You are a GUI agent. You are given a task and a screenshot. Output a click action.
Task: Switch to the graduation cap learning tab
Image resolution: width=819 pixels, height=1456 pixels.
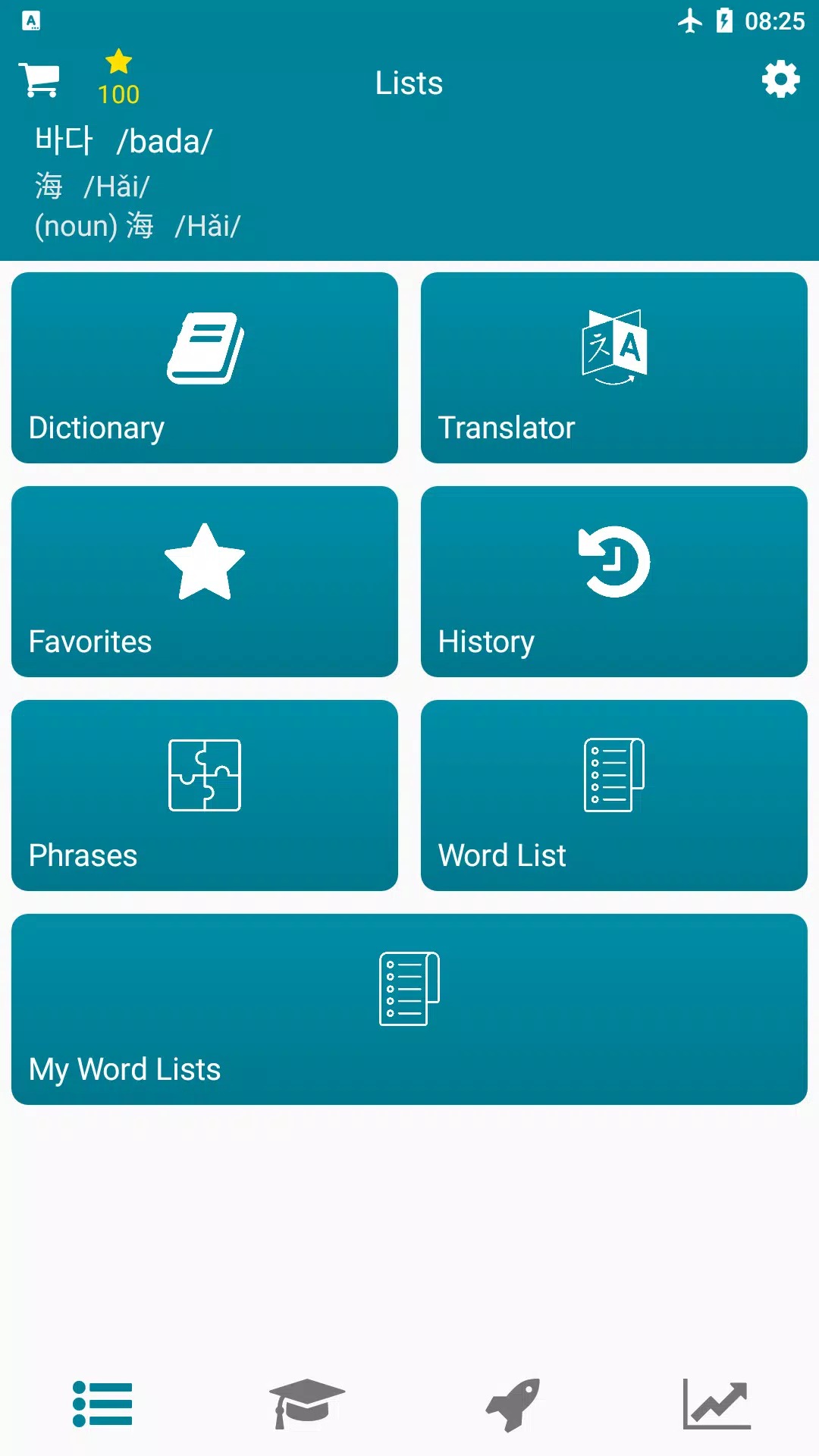pyautogui.click(x=307, y=1404)
